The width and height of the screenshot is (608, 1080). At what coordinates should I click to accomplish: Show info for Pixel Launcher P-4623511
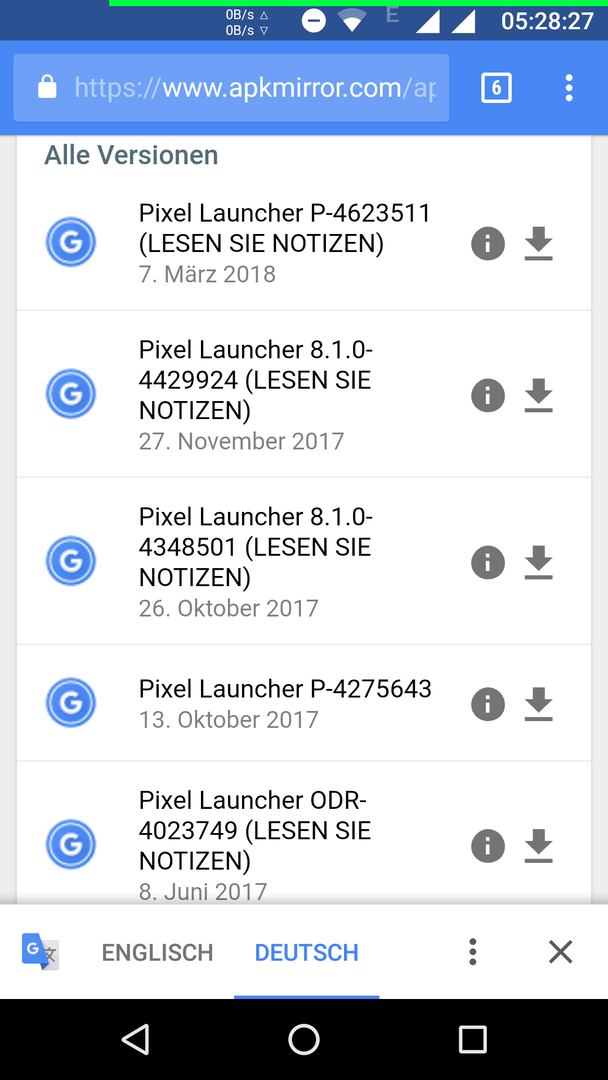click(488, 244)
